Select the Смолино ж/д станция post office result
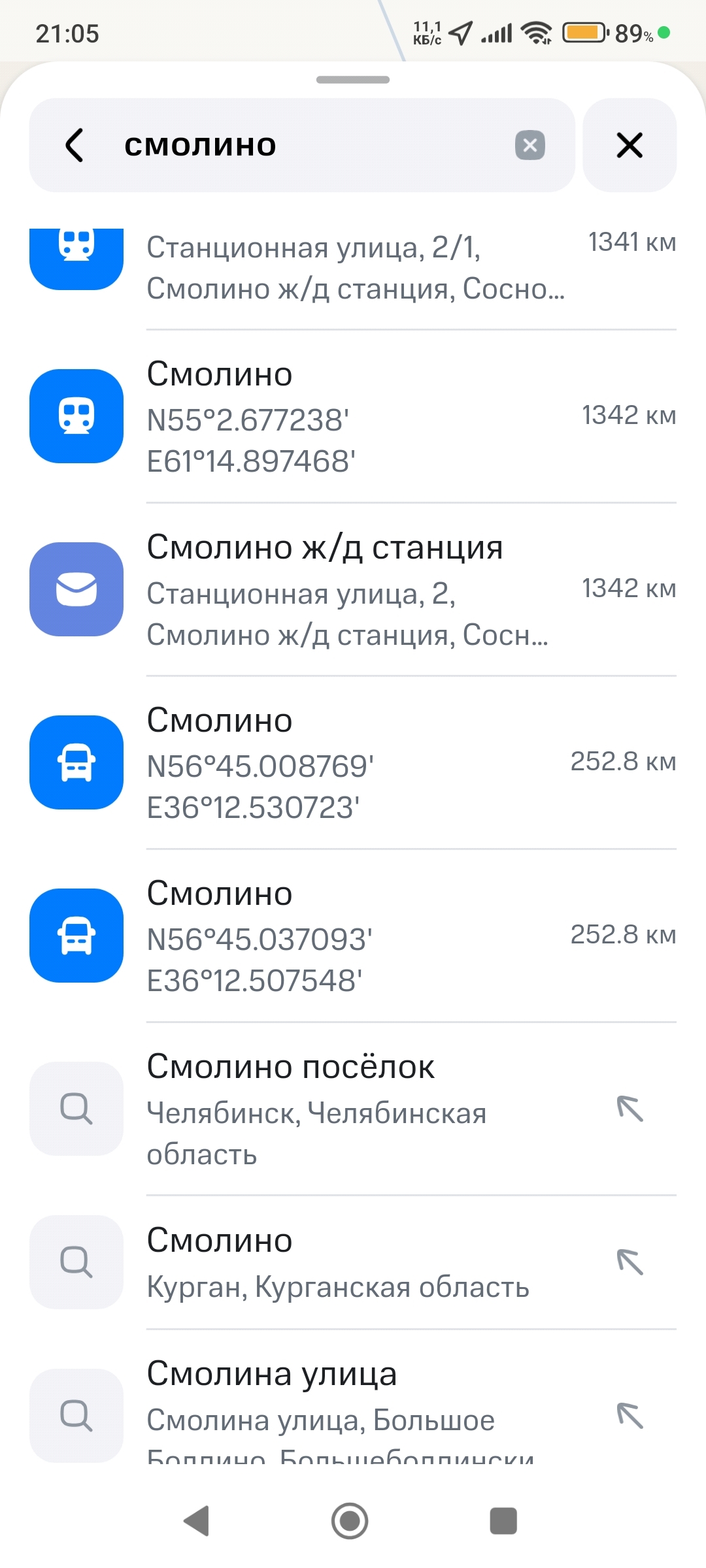 [353, 589]
